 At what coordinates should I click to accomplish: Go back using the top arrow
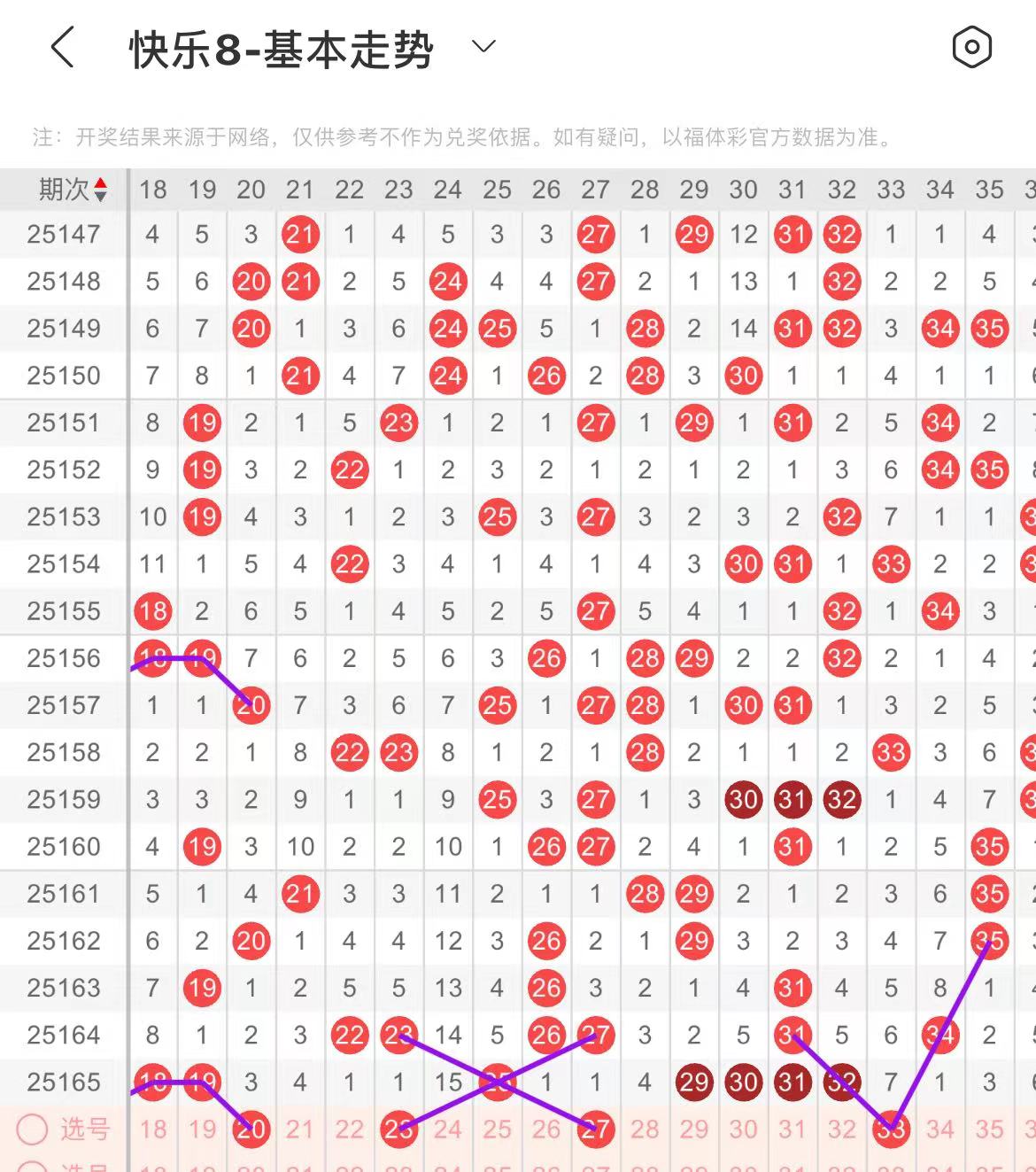(62, 48)
